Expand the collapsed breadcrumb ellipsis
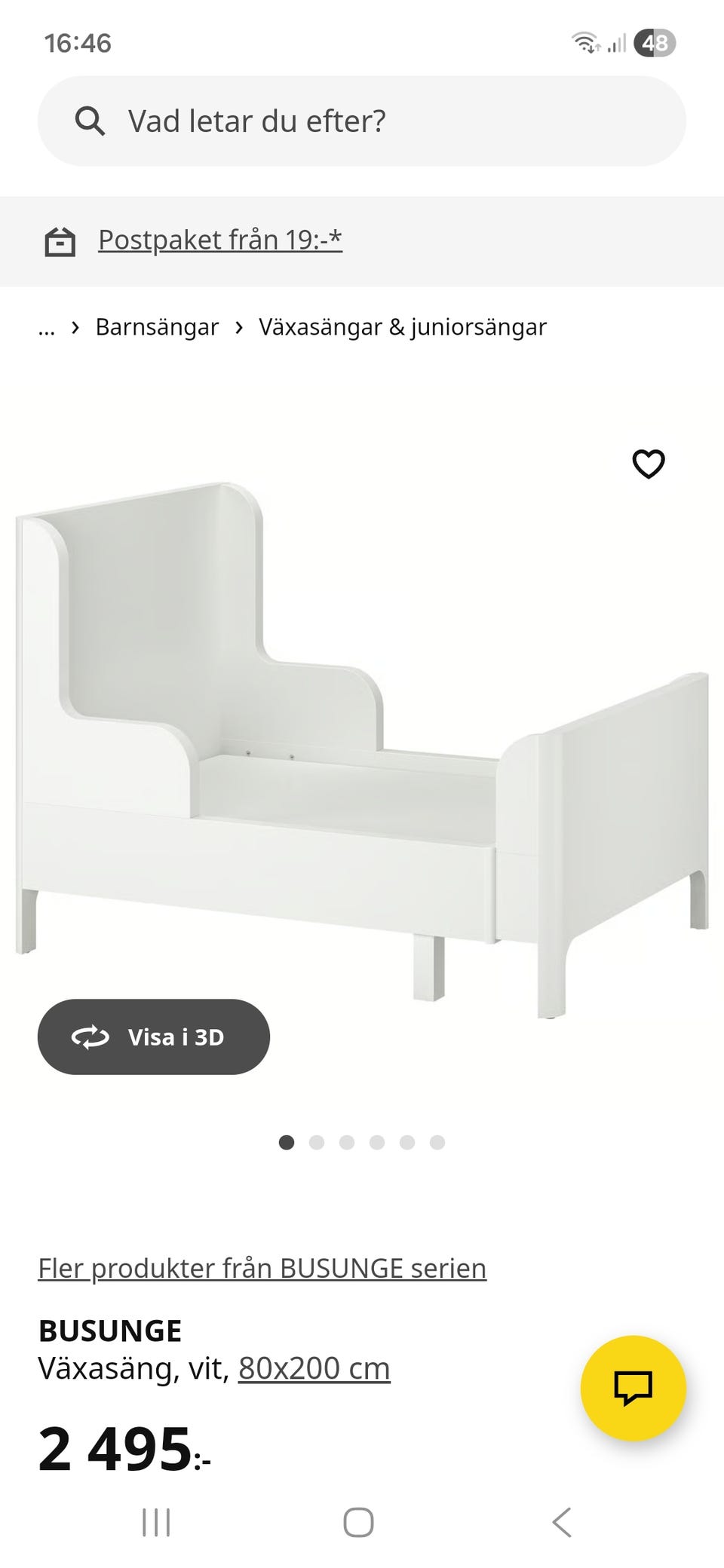The image size is (724, 1568). pyautogui.click(x=47, y=328)
